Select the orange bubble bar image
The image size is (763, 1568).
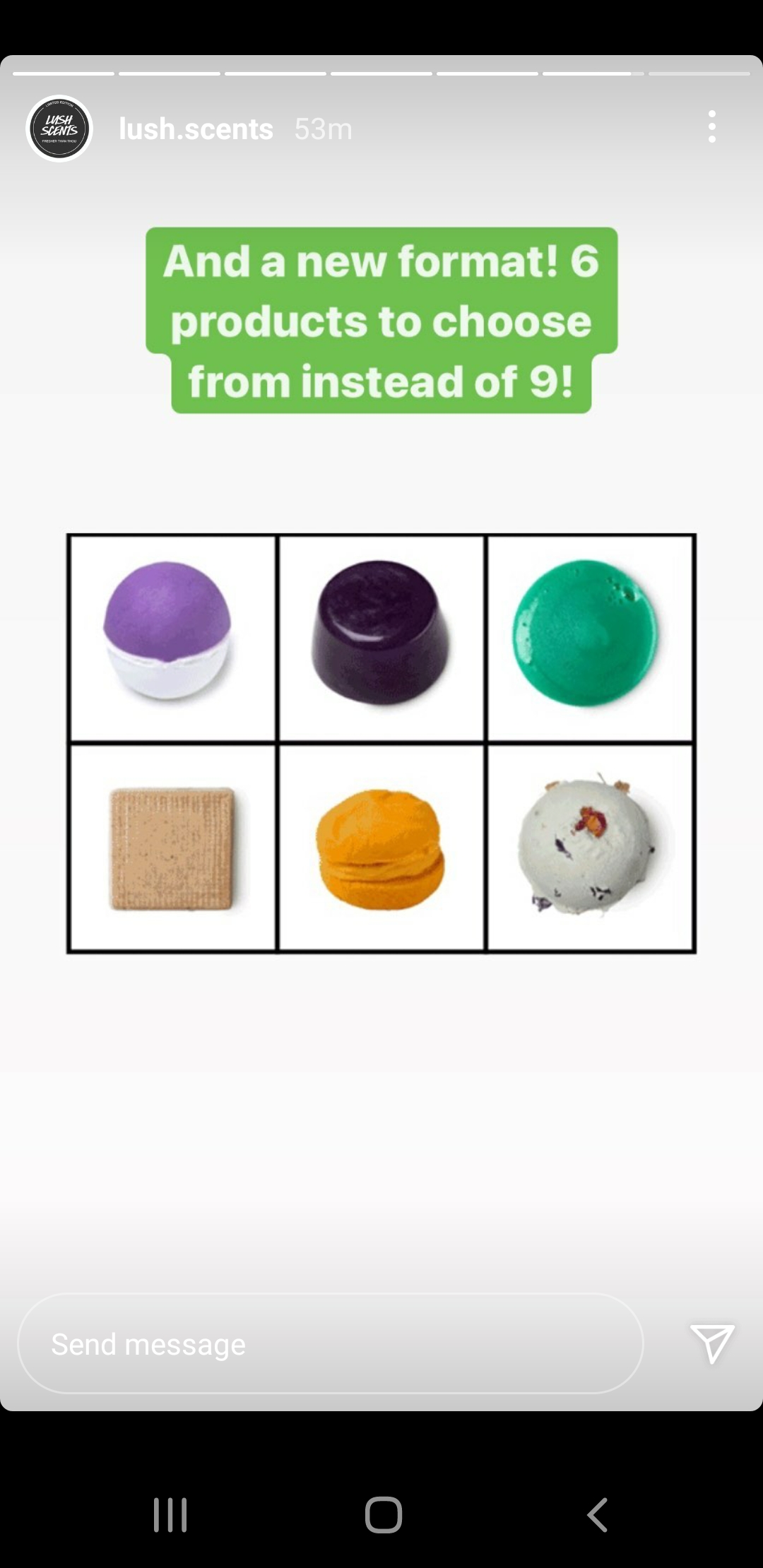click(x=381, y=847)
